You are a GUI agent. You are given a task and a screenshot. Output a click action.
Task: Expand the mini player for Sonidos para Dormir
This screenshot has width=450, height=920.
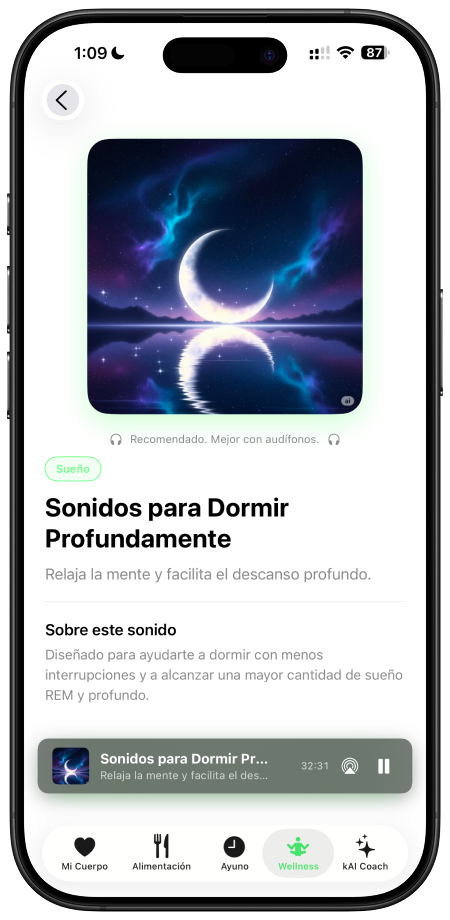(x=225, y=766)
